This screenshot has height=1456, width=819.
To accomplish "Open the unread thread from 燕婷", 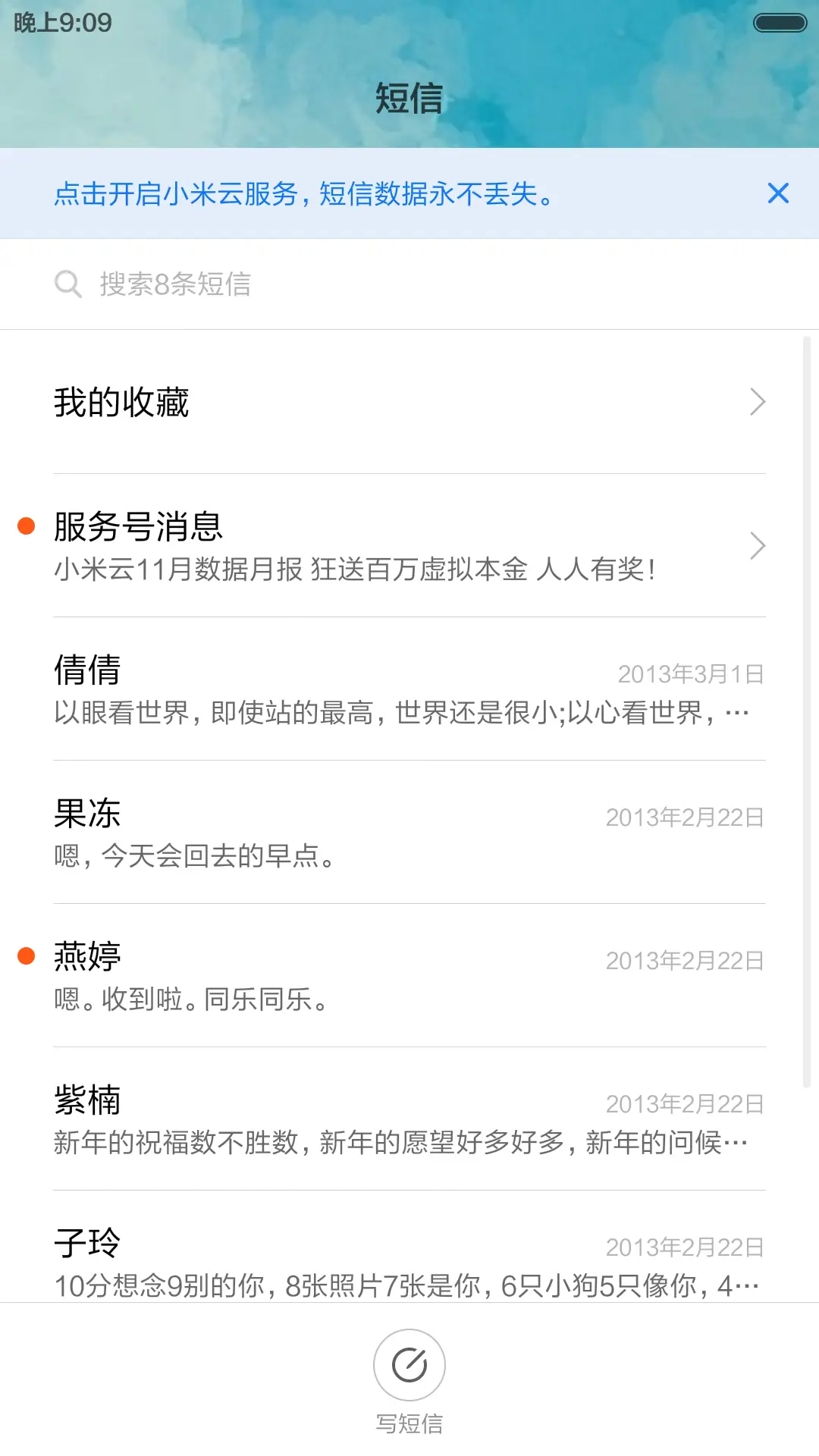I will pyautogui.click(x=409, y=976).
